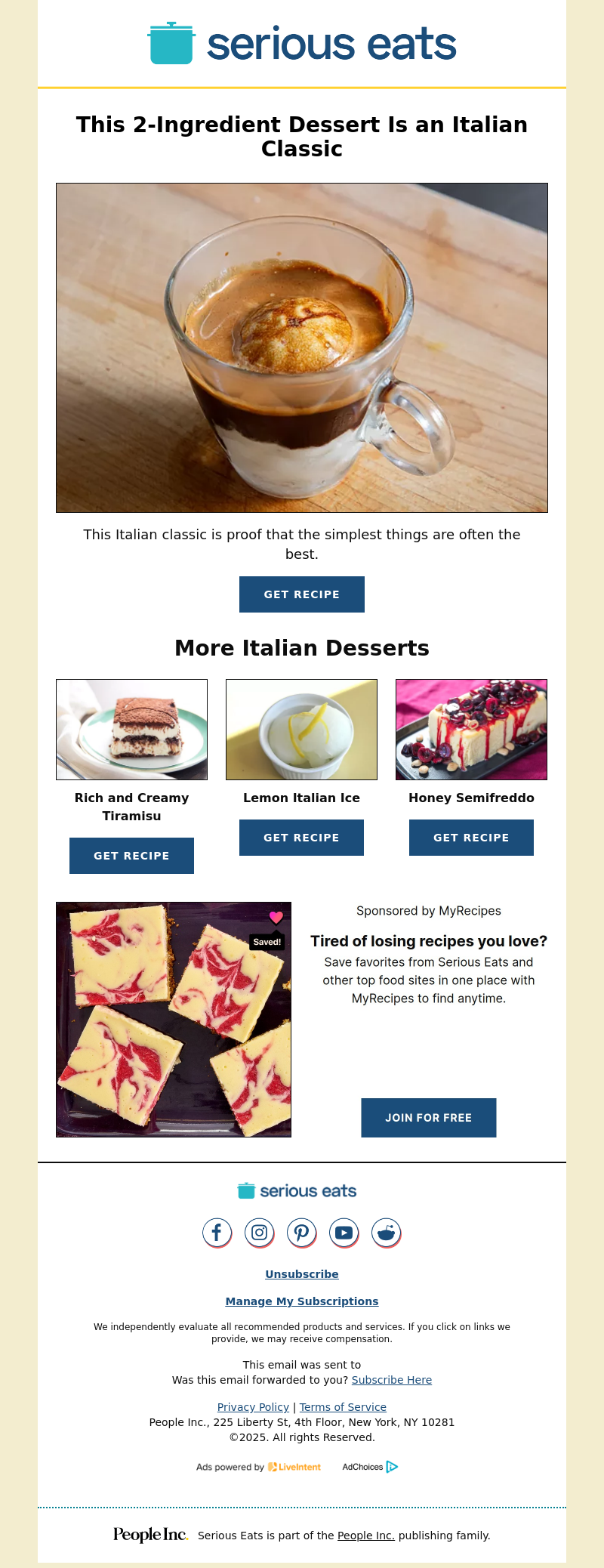The image size is (604, 1568).
Task: Open the Serious Eats YouTube channel
Action: pos(344,1233)
